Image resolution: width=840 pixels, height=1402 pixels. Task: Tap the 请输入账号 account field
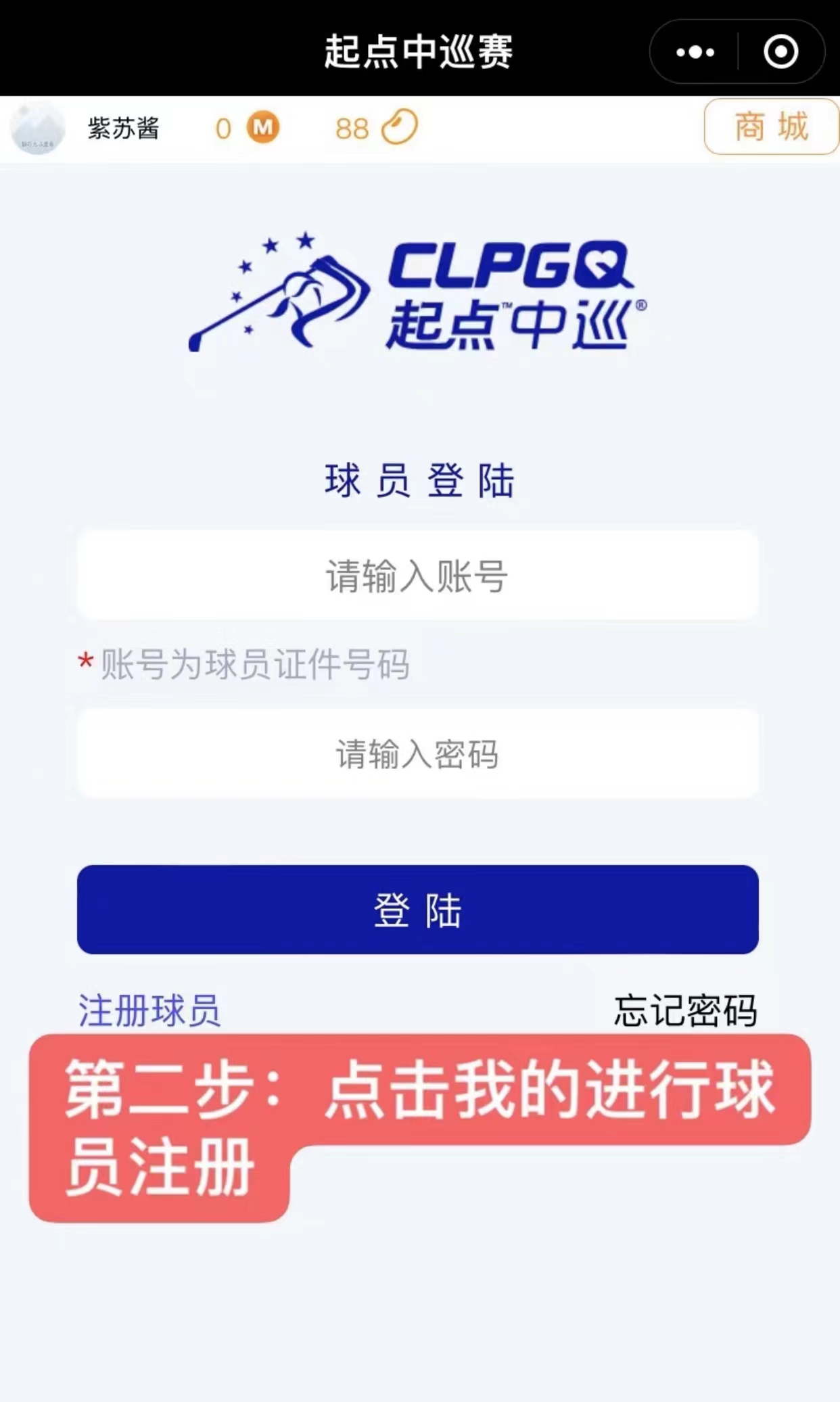[x=417, y=576]
